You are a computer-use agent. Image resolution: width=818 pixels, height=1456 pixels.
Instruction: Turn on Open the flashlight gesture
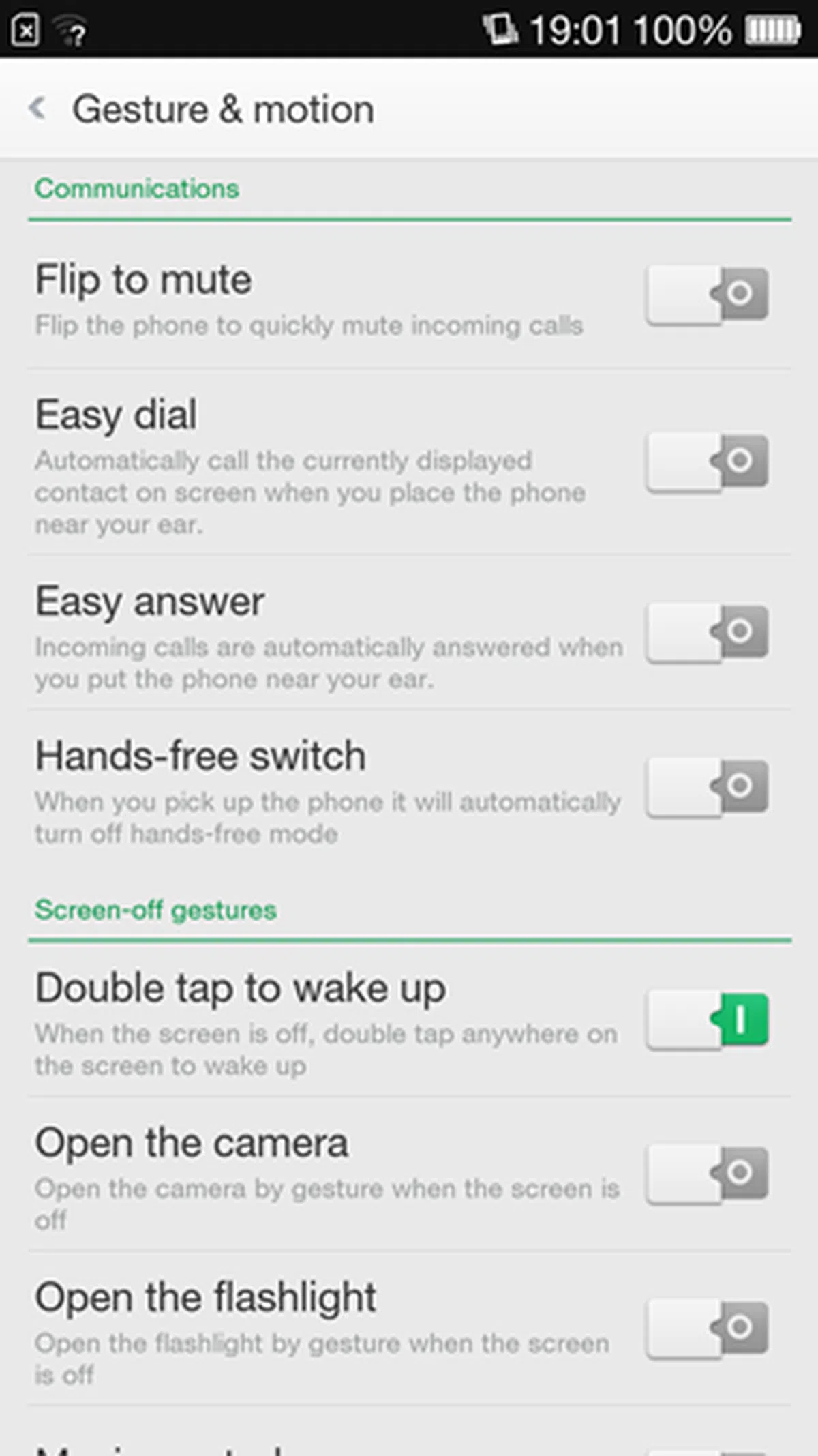tap(707, 1328)
